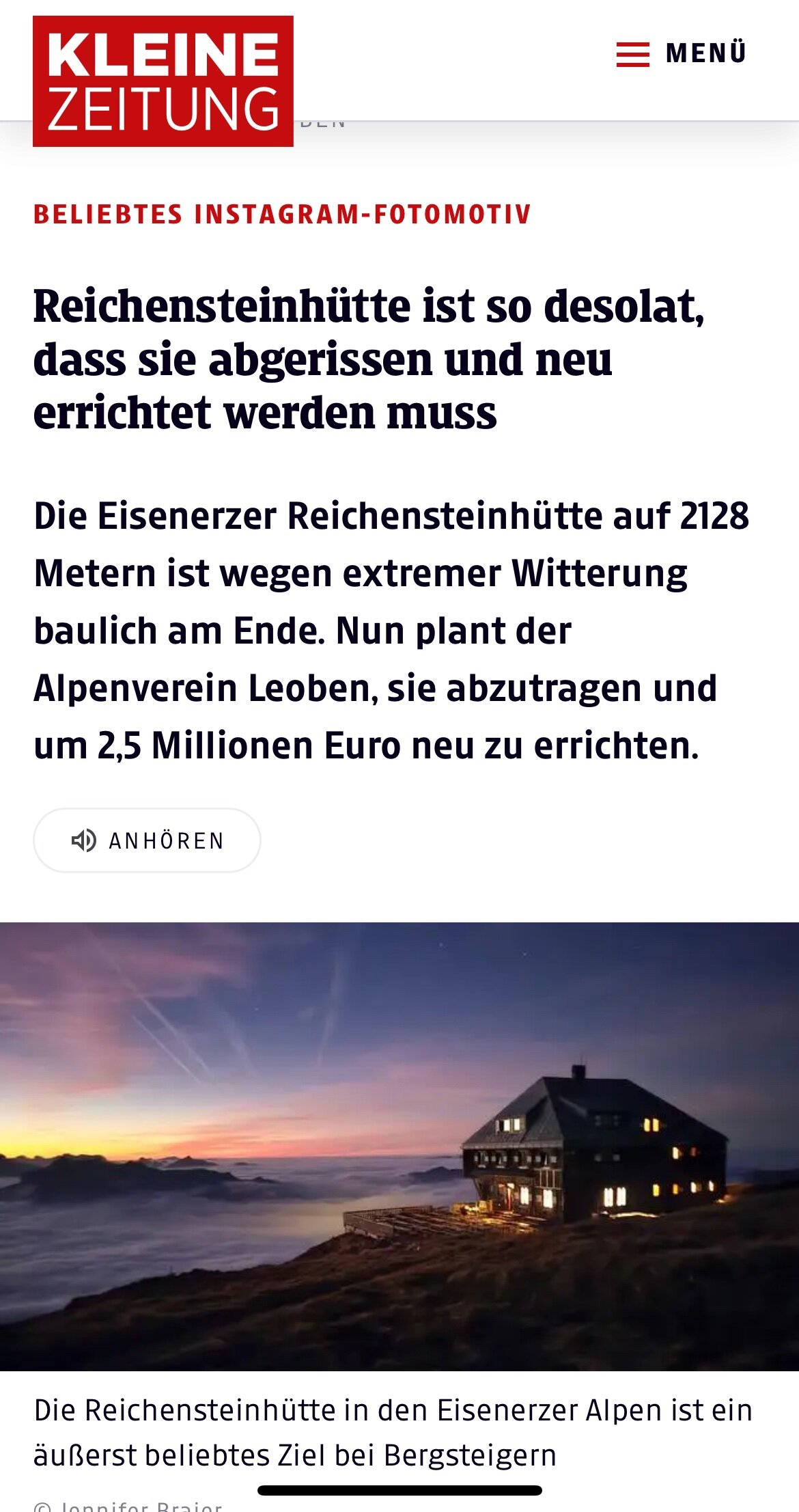This screenshot has height=1512, width=799.
Task: Open the MENÜ hamburger menu
Action: [681, 53]
